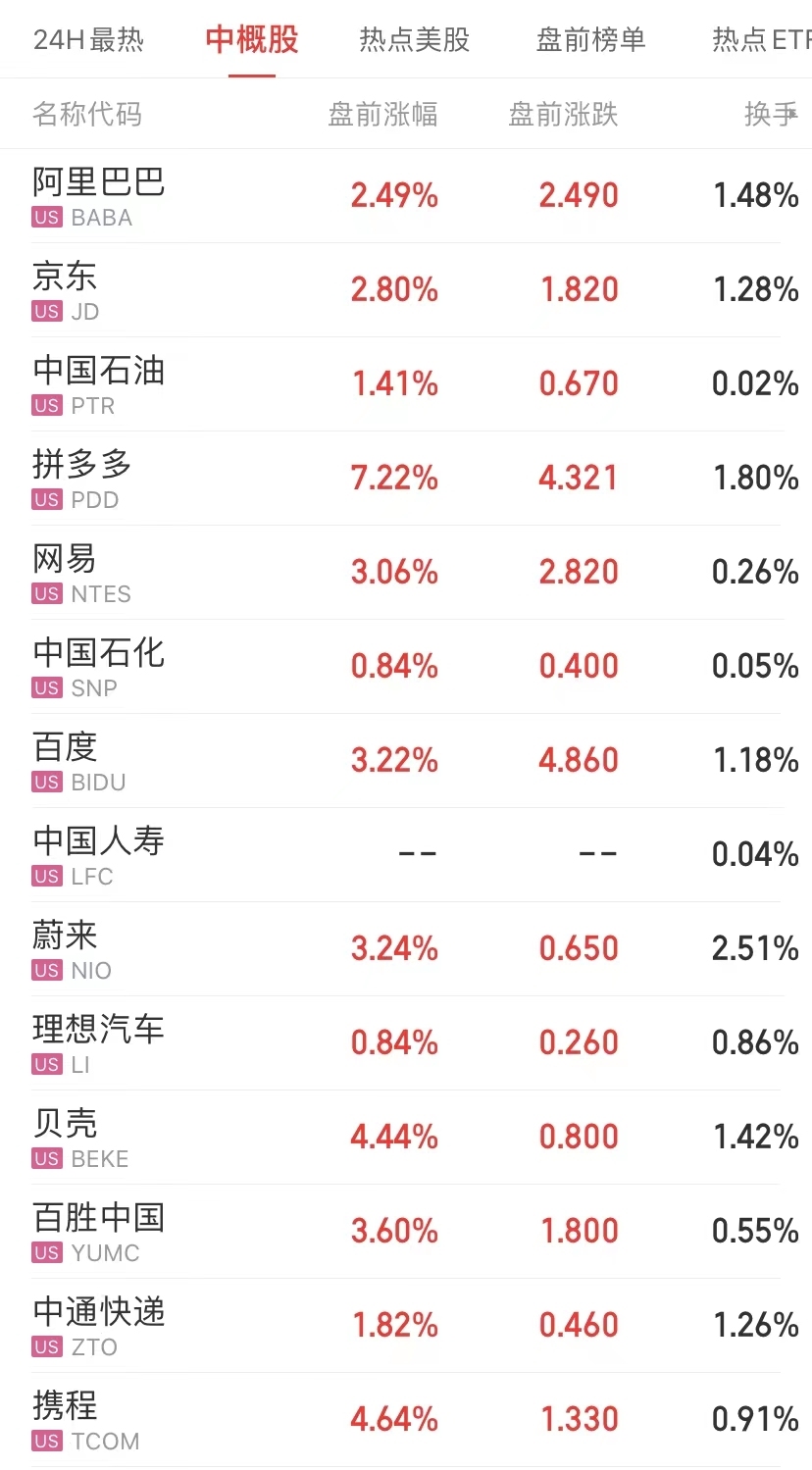The width and height of the screenshot is (812, 1470).
Task: Select 中国人寿 LFC from the list
Action: (x=98, y=854)
